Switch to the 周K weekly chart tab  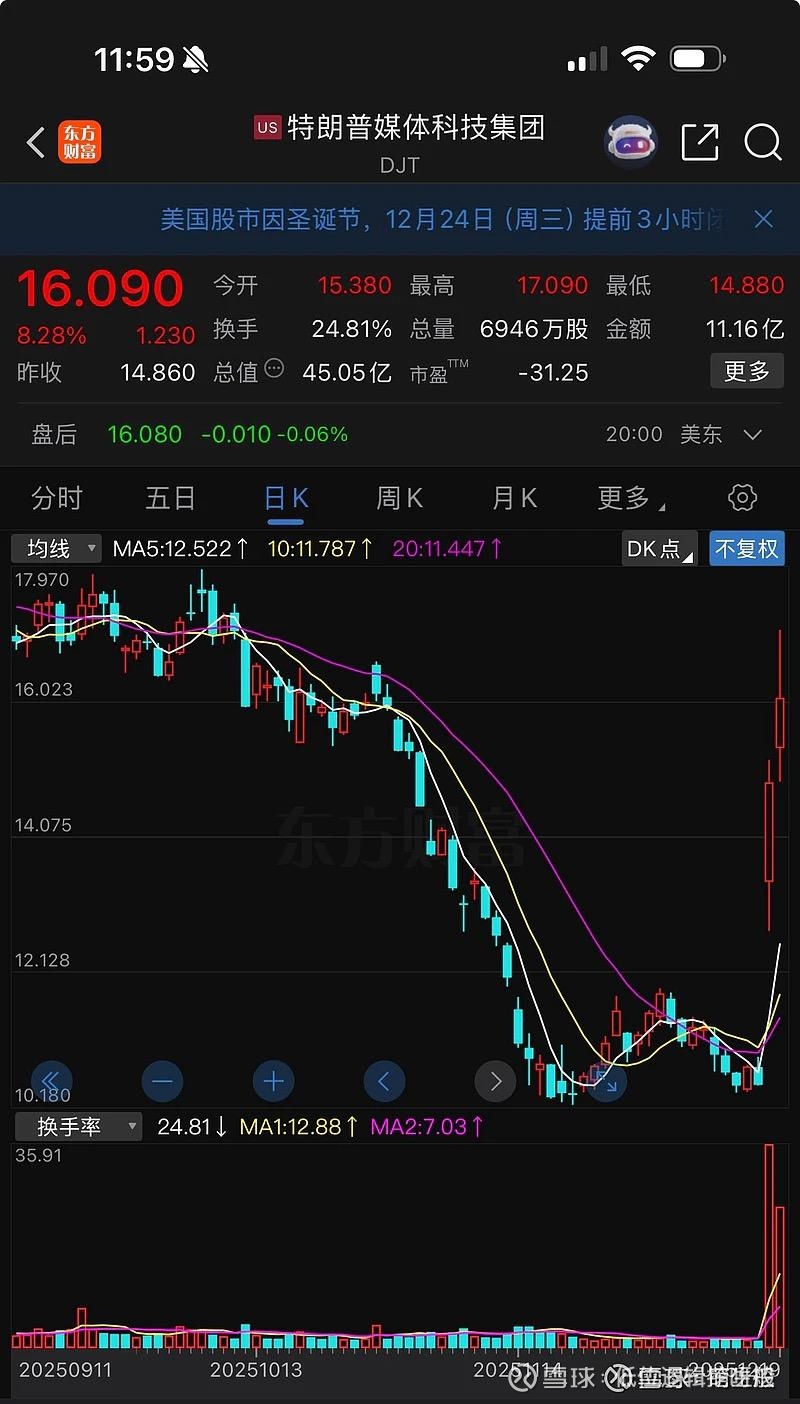click(x=399, y=497)
